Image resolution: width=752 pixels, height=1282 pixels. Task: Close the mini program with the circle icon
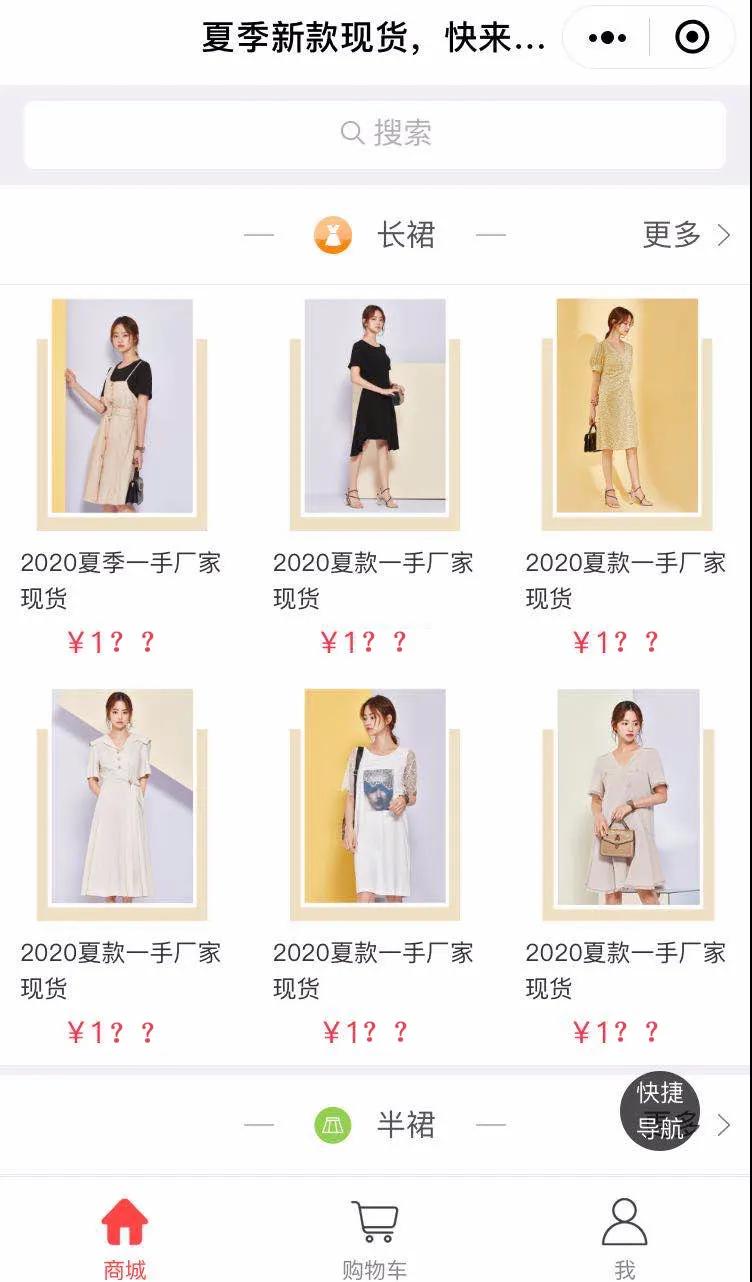[692, 38]
